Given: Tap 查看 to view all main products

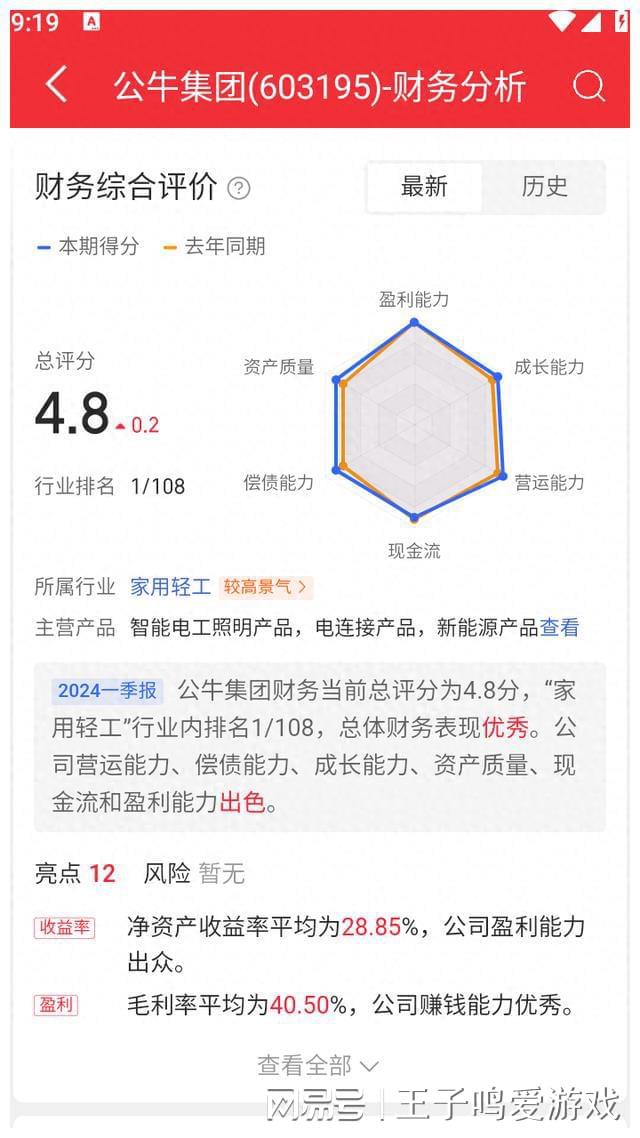Looking at the screenshot, I should point(559,627).
